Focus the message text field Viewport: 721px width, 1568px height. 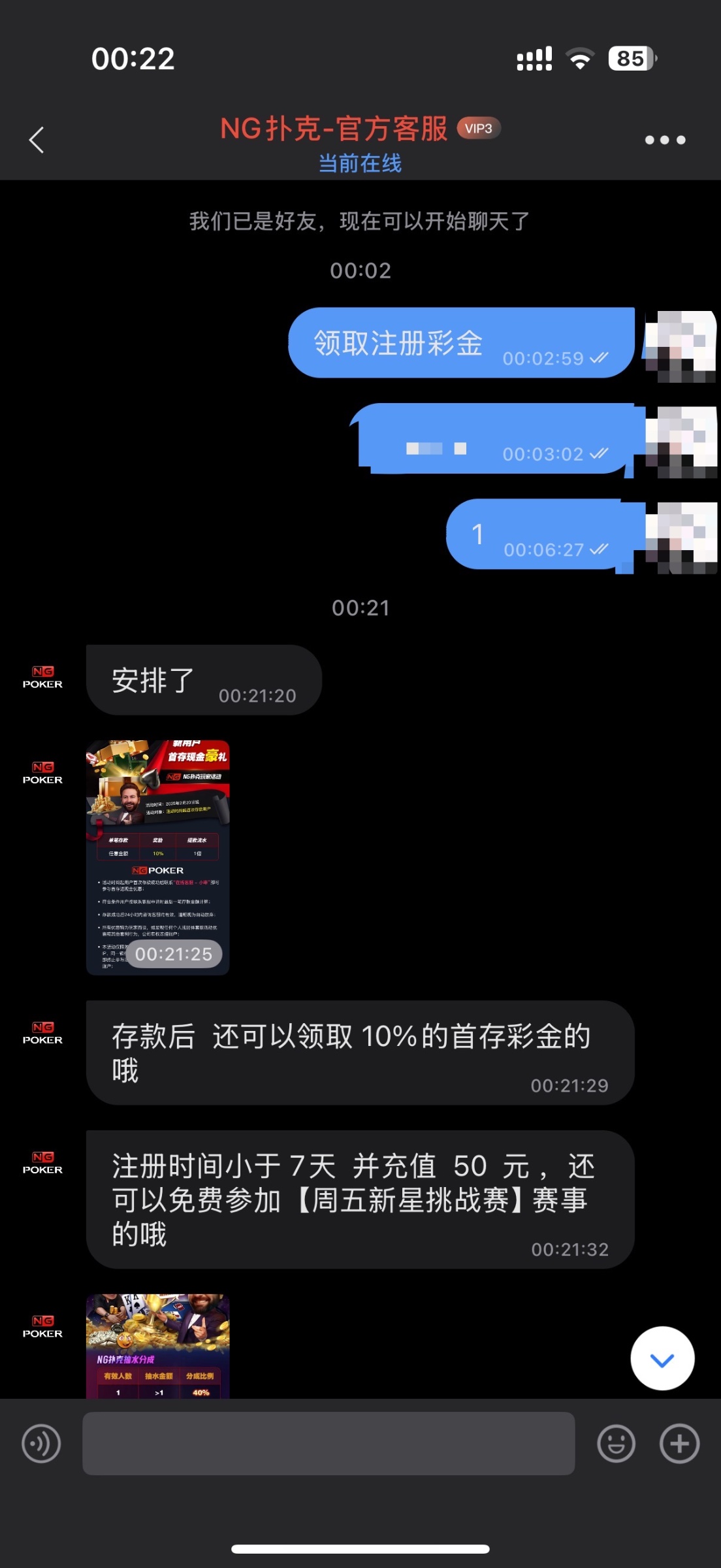tap(328, 1443)
